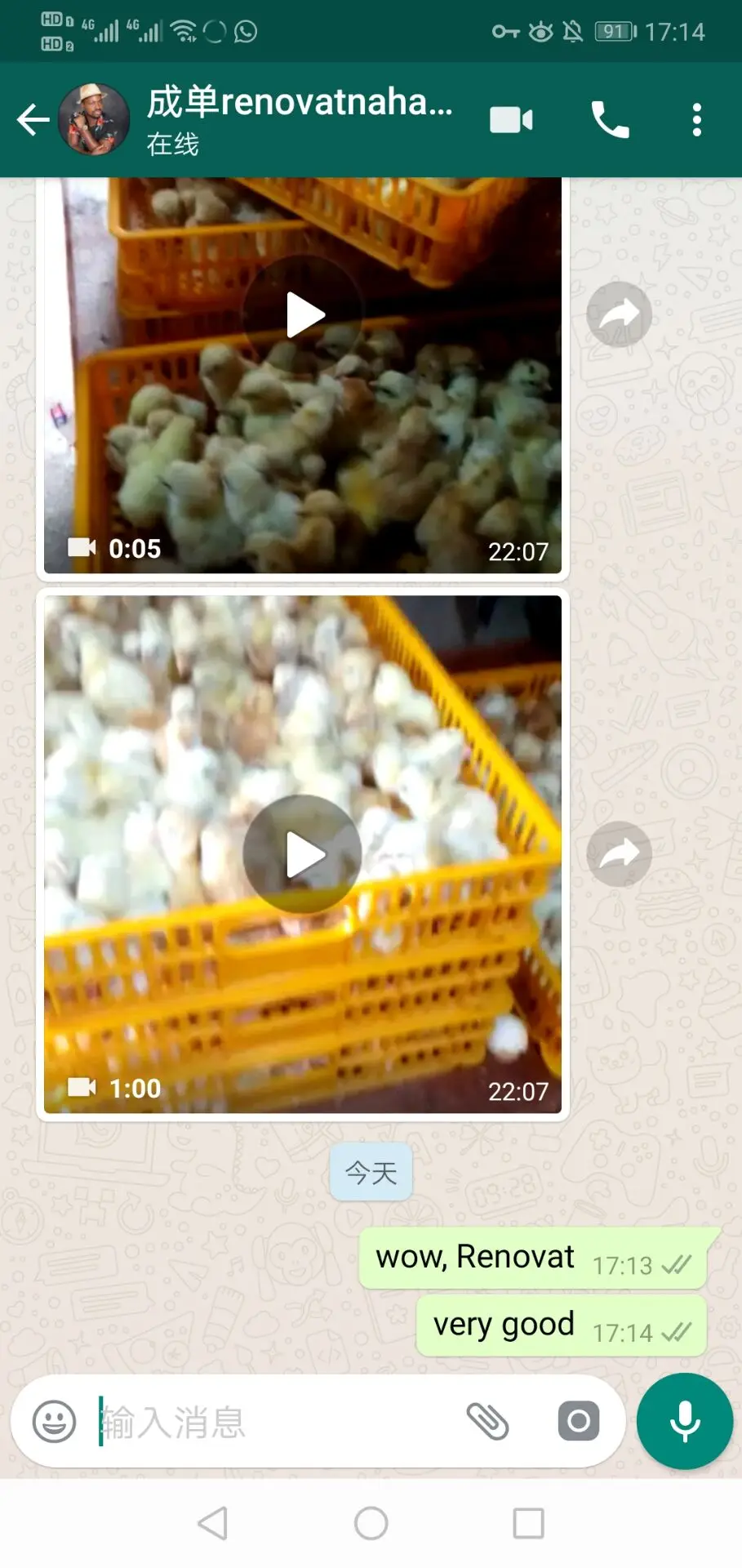Viewport: 742px width, 1568px height.
Task: Start a voice call
Action: coord(610,120)
